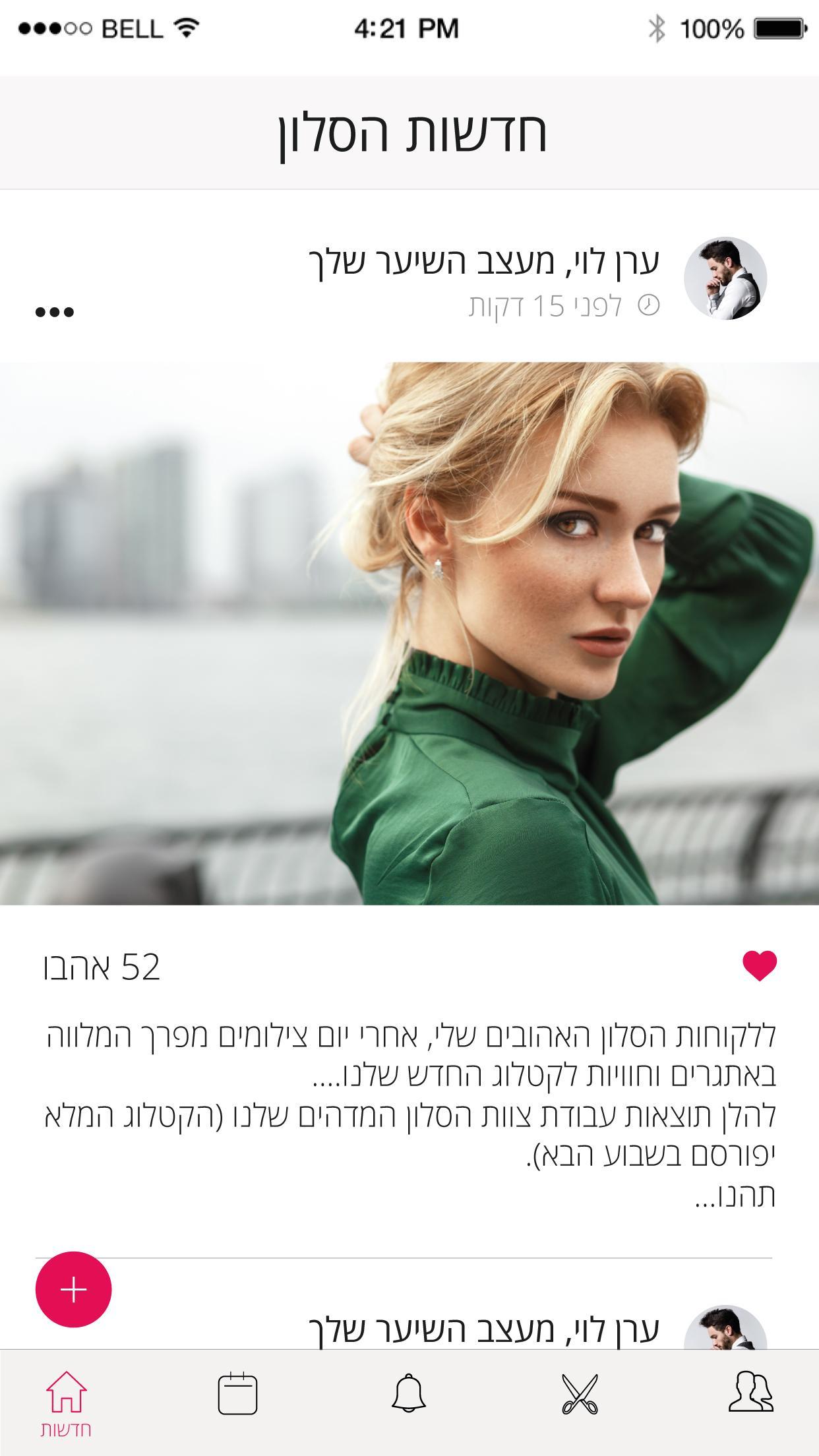Switch to the scissors tab

(580, 1393)
